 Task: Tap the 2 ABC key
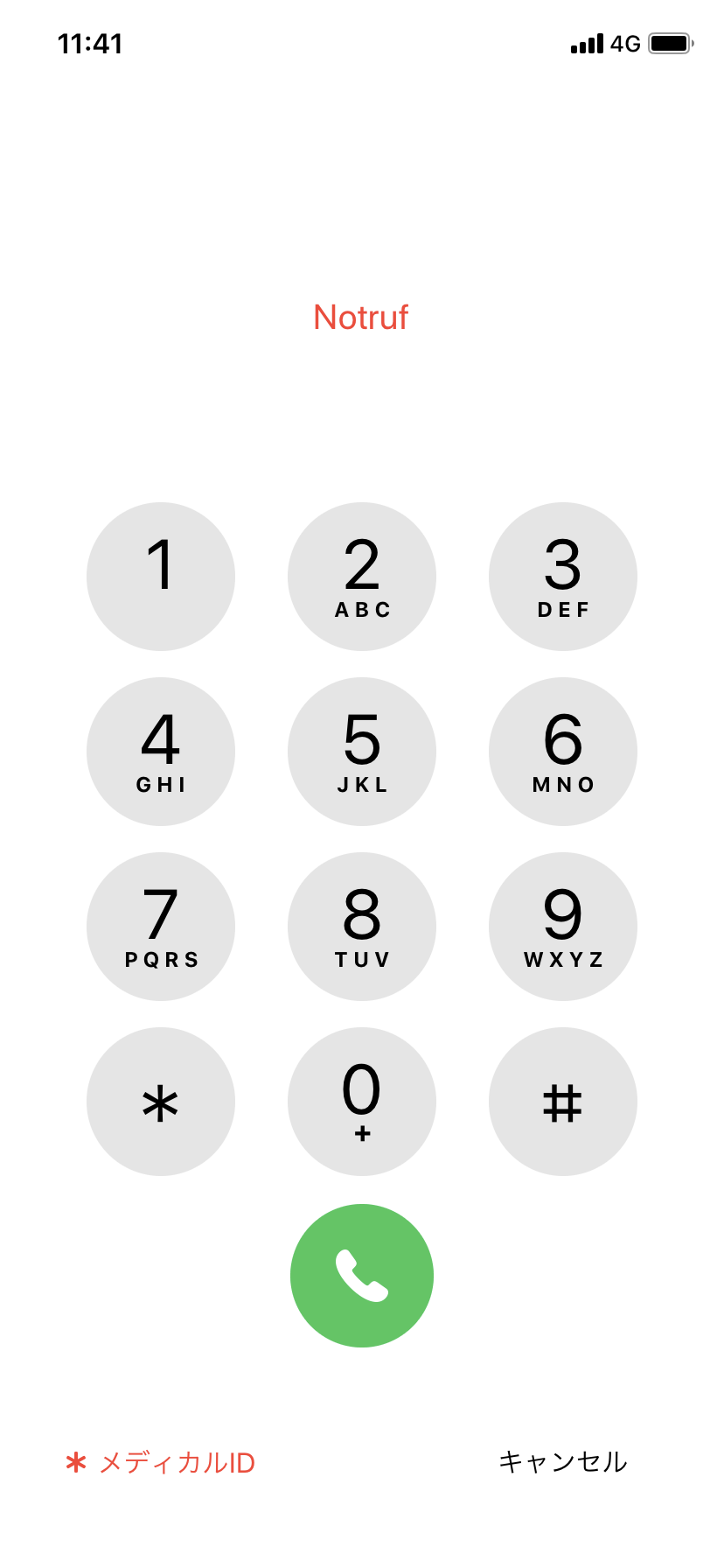click(362, 577)
